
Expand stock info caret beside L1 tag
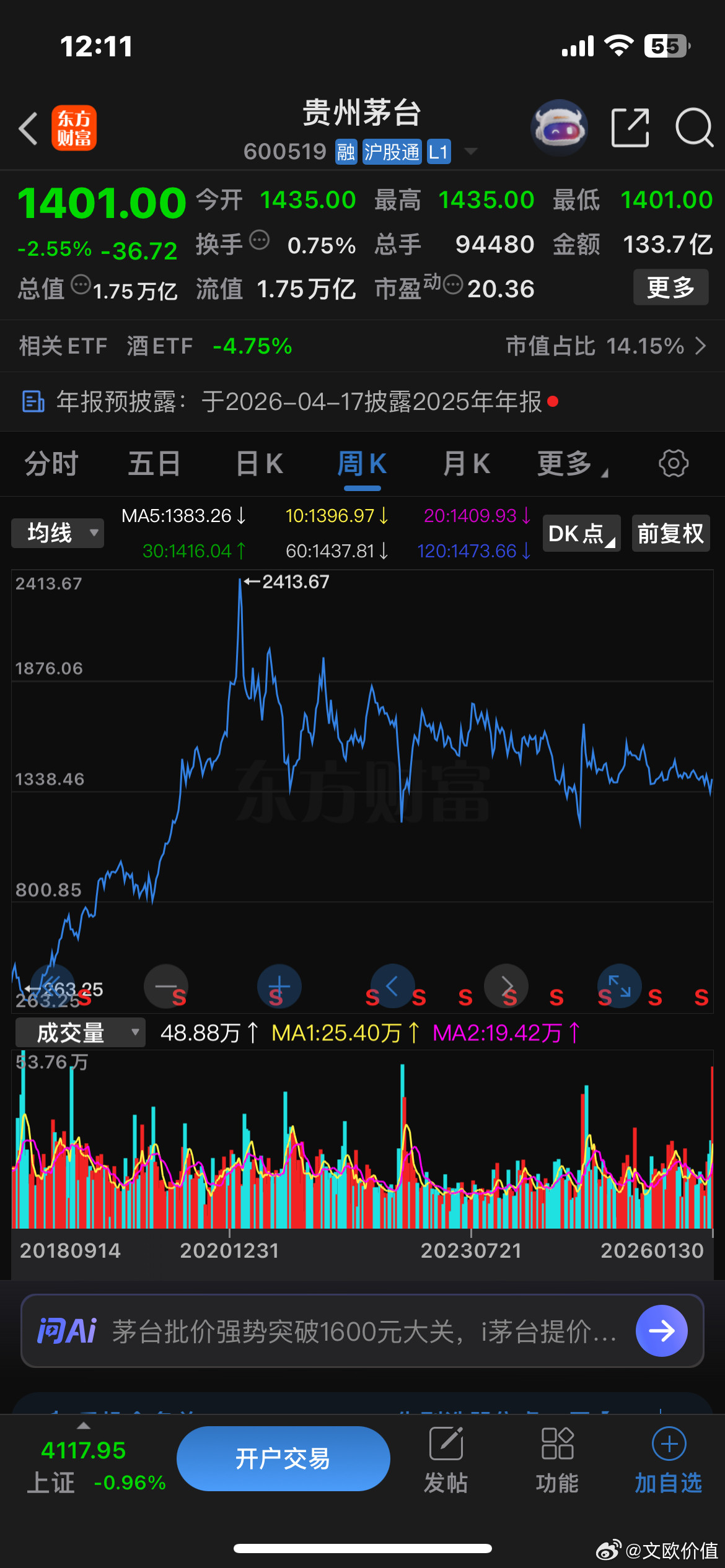coord(472,152)
